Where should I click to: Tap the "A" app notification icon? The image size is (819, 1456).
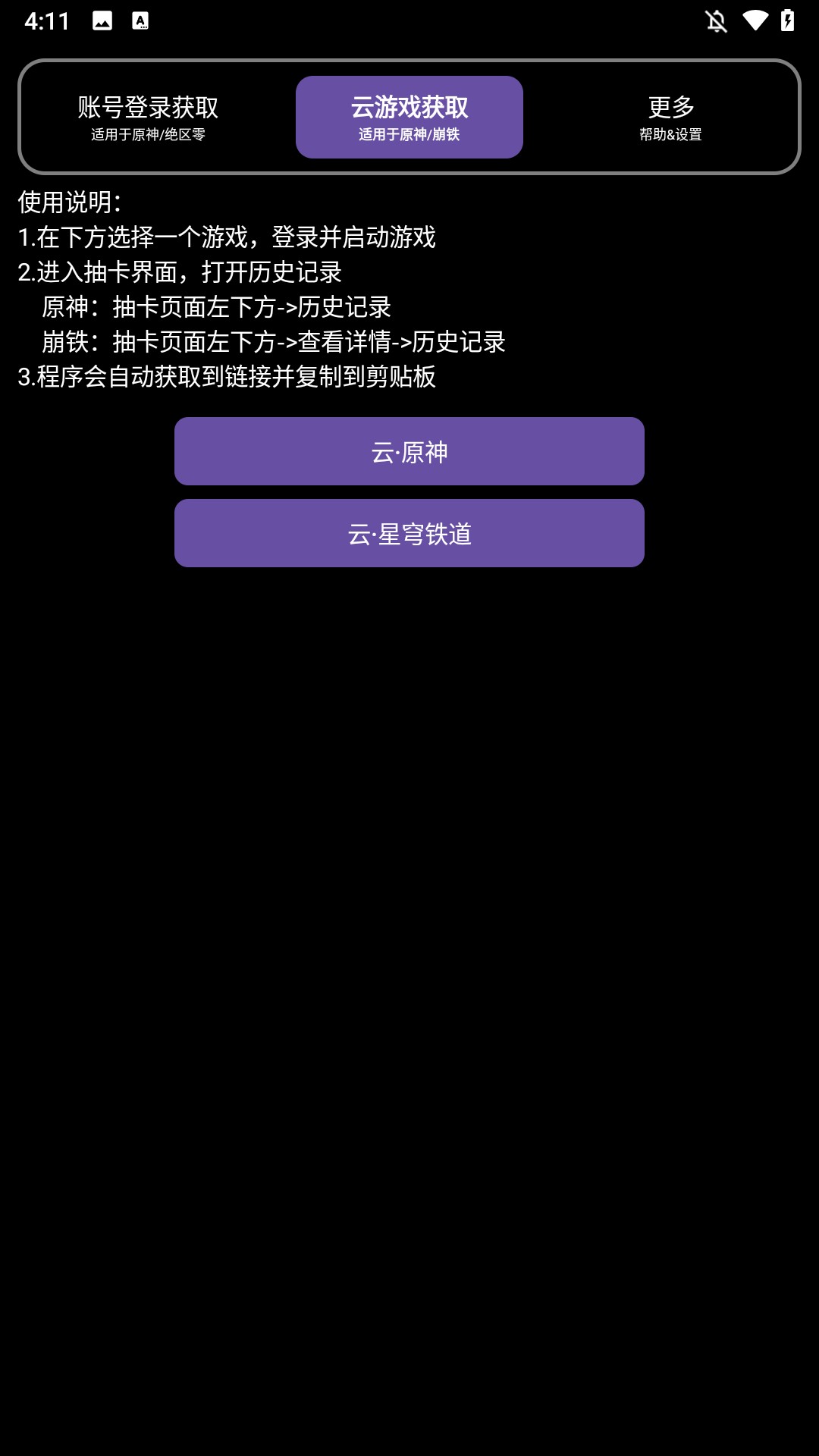(x=140, y=22)
